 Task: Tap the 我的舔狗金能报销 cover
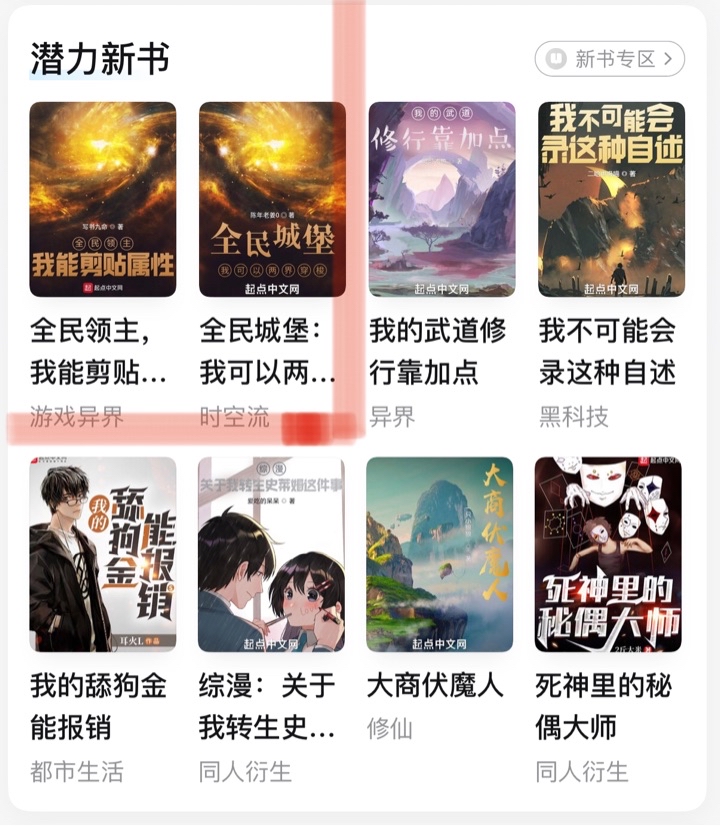point(103,555)
